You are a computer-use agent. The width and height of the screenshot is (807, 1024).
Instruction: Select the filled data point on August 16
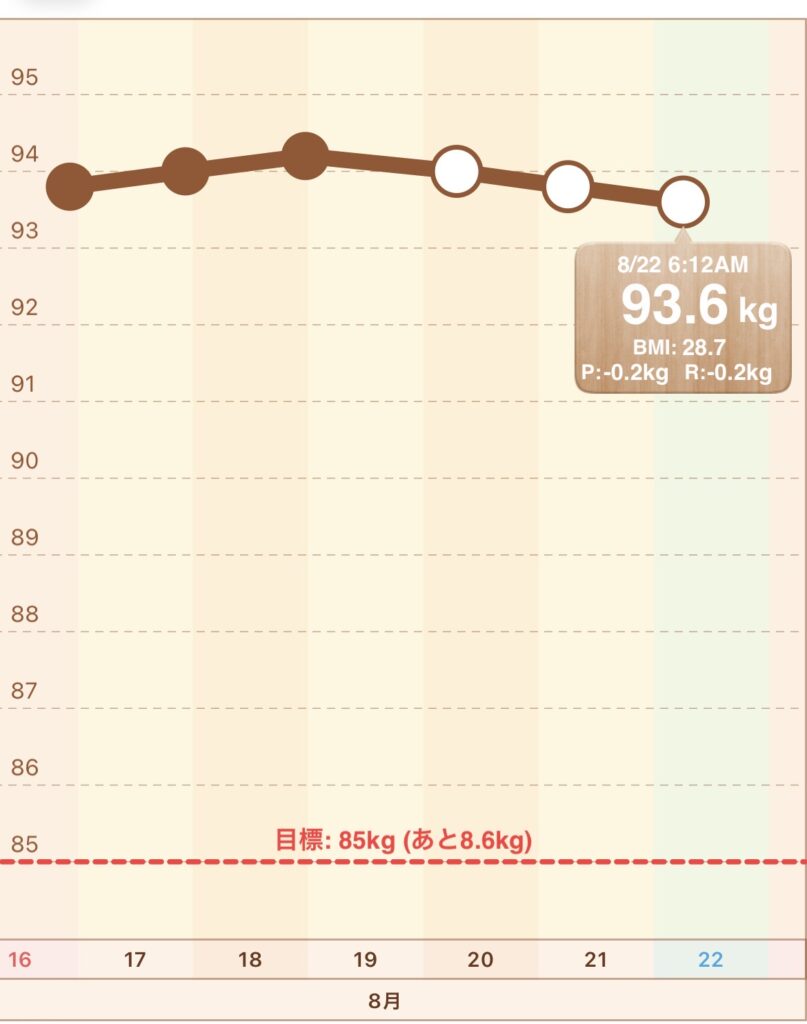(70, 187)
